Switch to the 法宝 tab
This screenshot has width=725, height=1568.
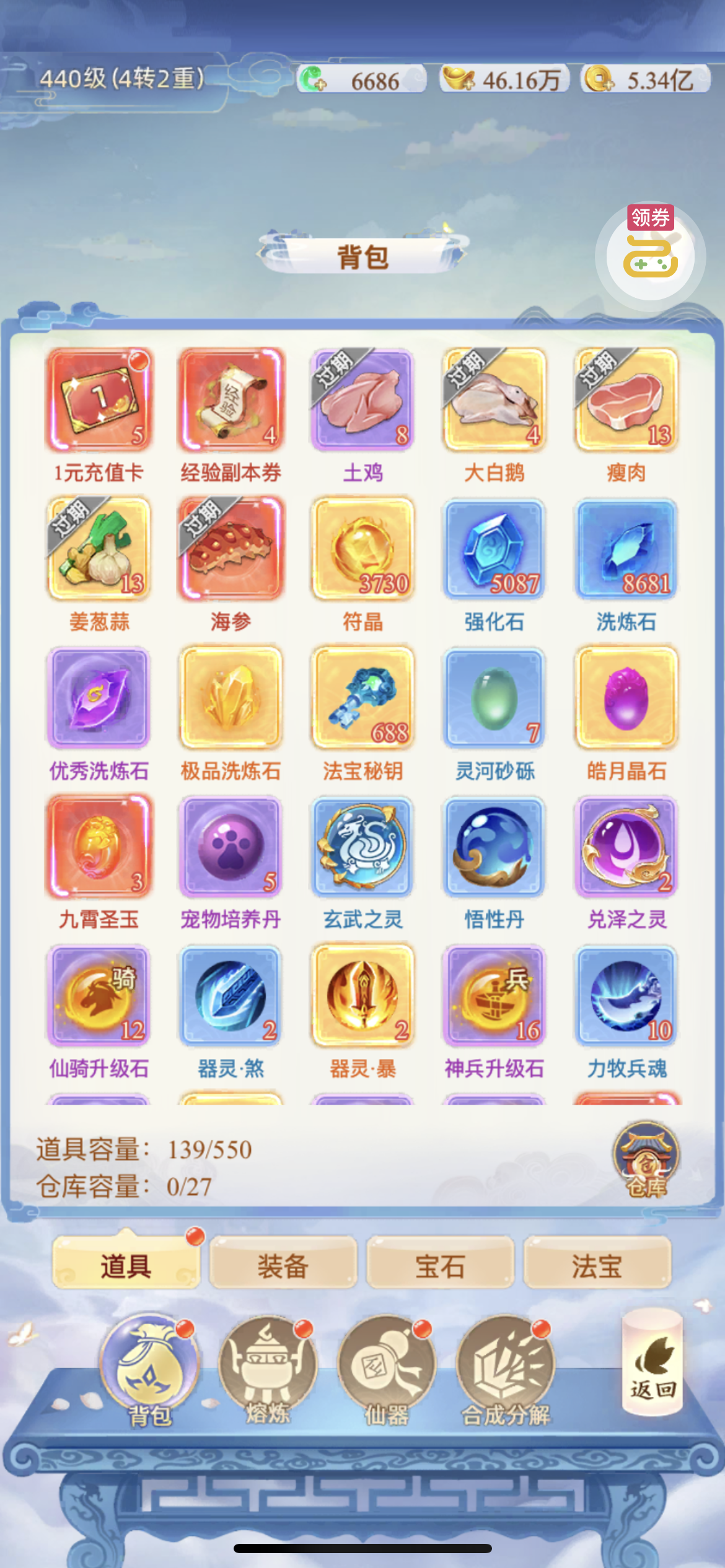click(597, 1266)
